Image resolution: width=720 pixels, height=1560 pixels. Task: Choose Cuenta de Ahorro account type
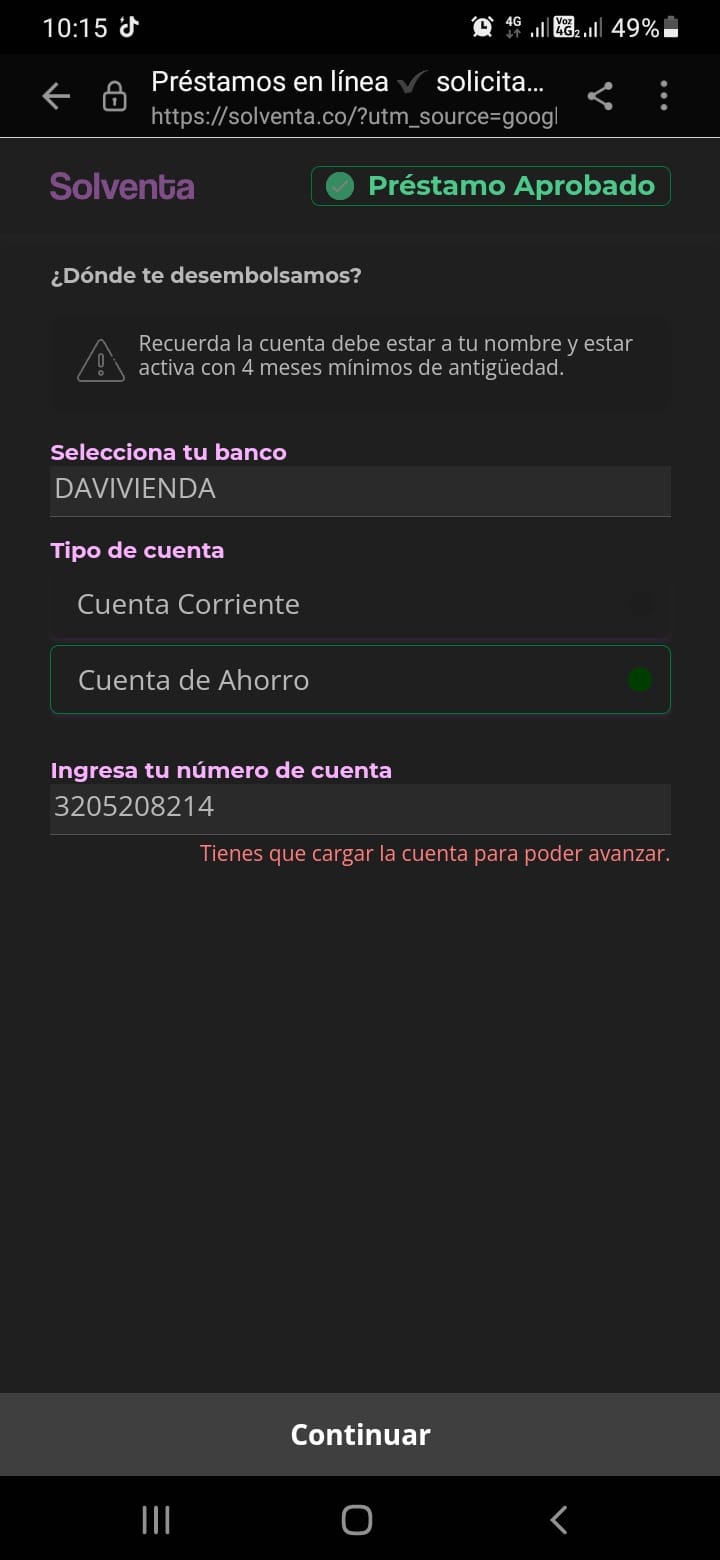360,680
